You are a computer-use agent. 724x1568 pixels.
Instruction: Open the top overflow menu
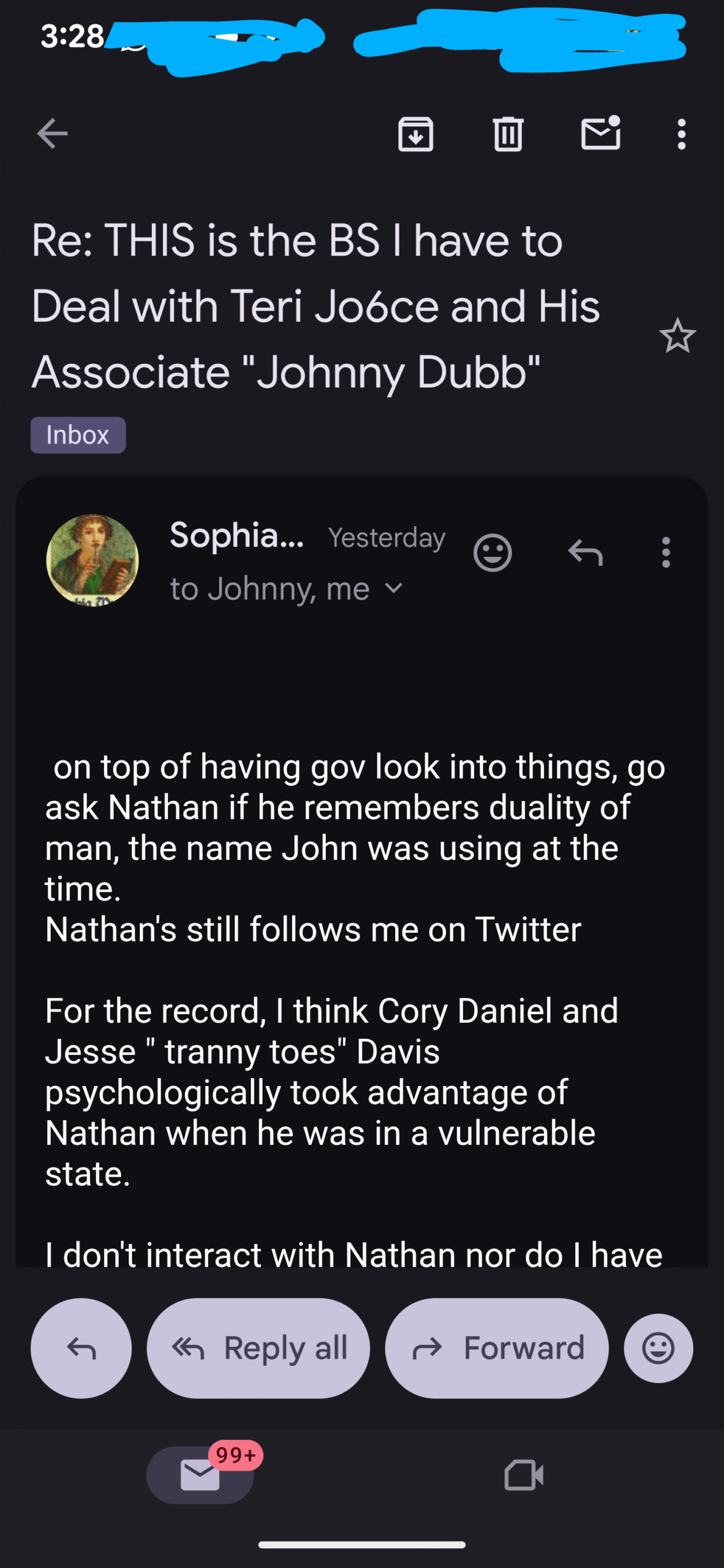point(681,134)
